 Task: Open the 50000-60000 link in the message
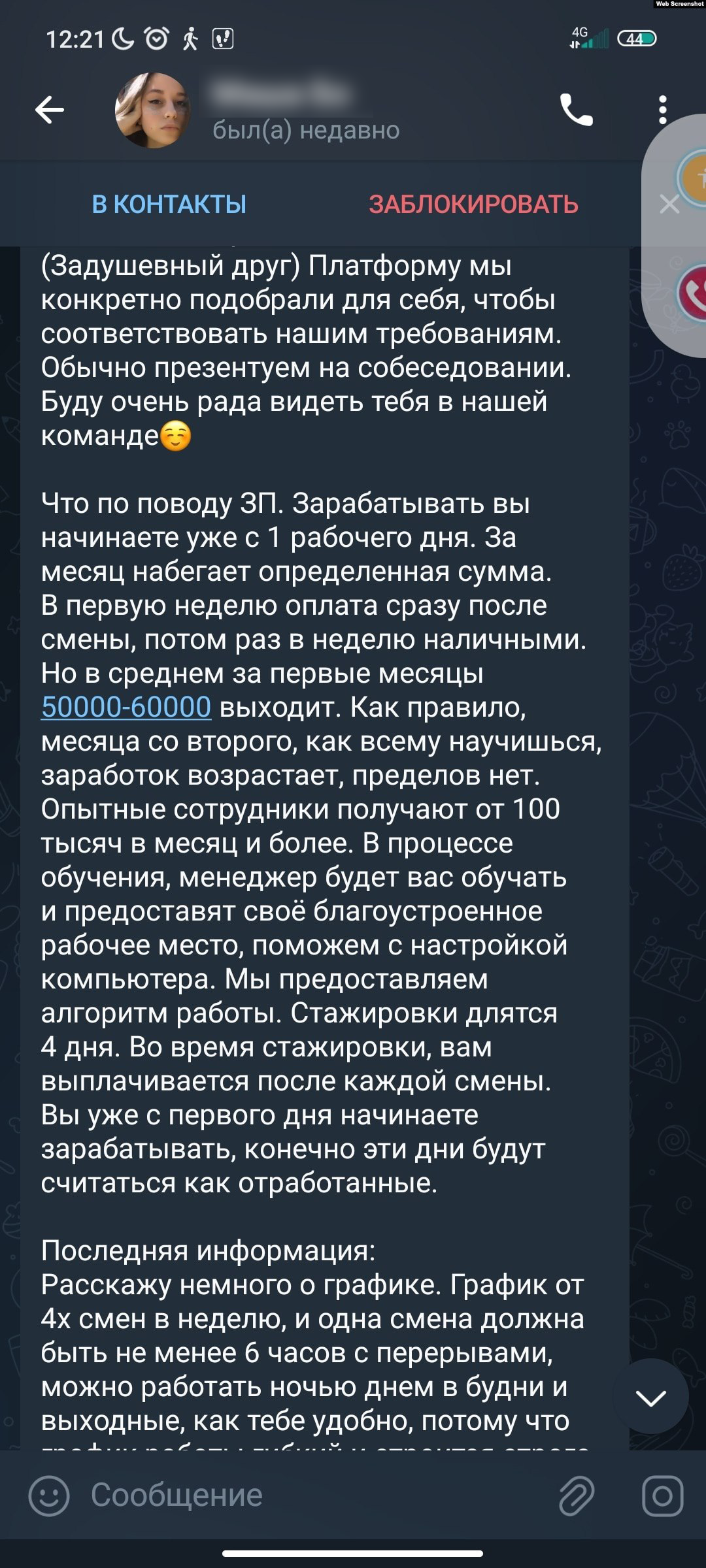point(126,707)
